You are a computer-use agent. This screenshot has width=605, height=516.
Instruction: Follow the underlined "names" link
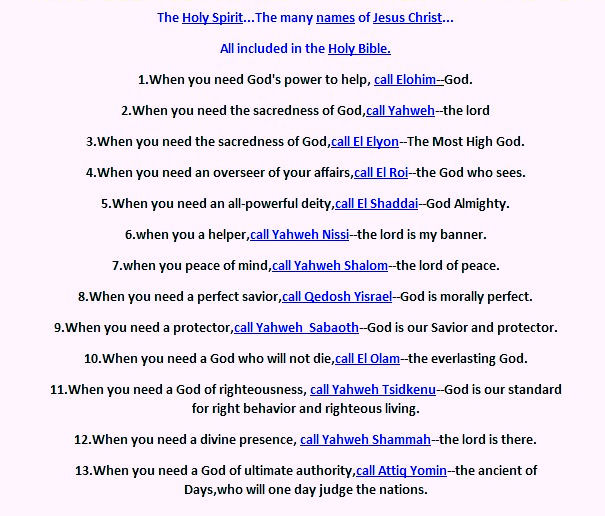pos(335,18)
